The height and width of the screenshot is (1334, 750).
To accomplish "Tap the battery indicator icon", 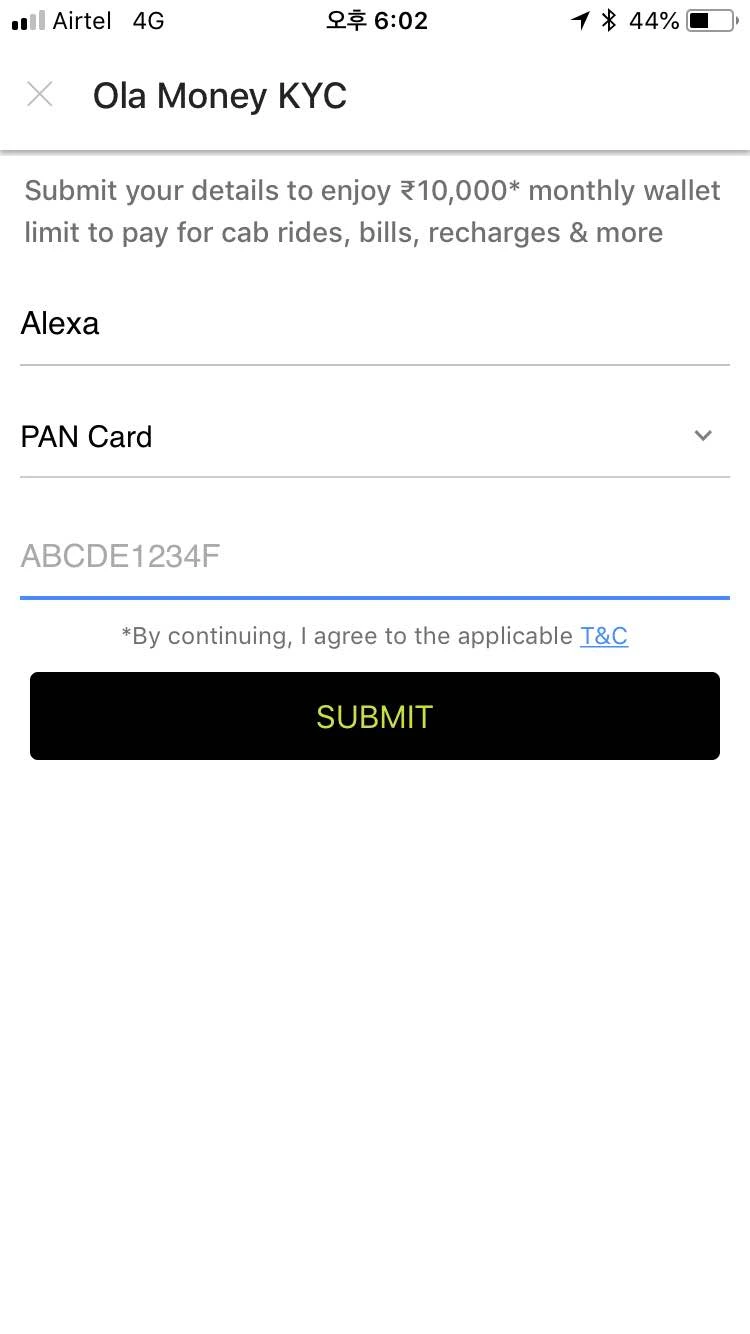I will tap(711, 19).
